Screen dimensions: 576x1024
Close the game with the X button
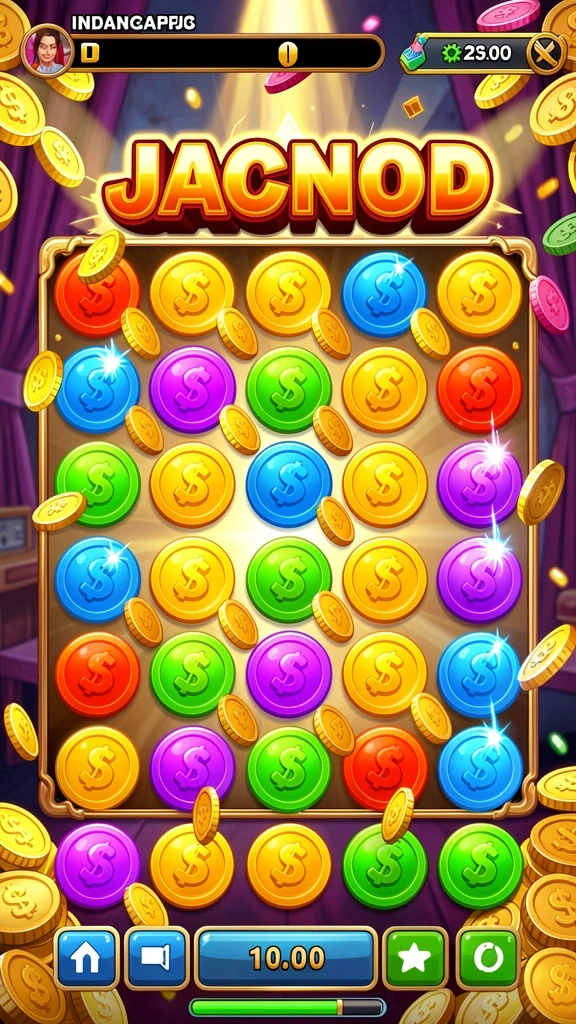point(546,53)
